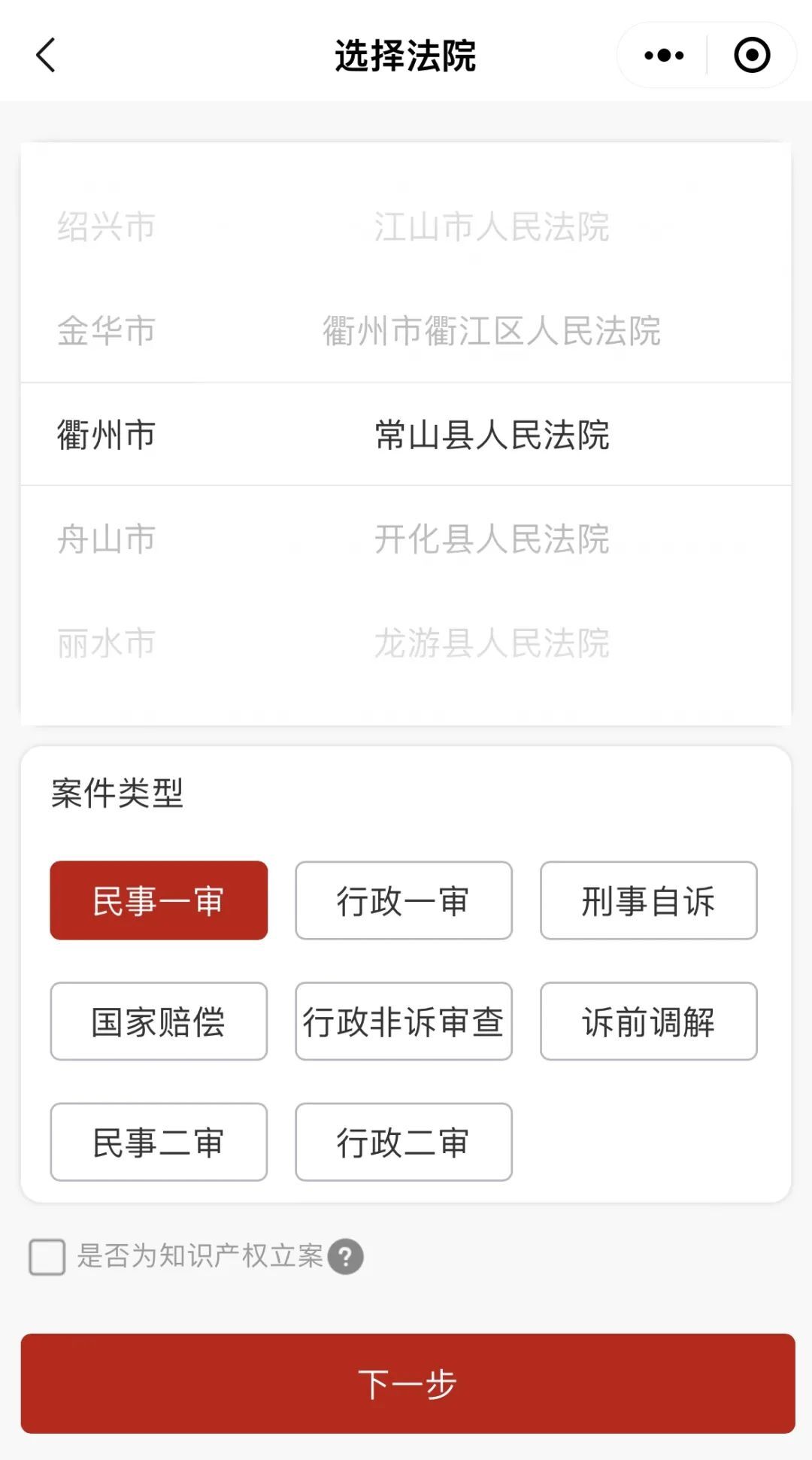The width and height of the screenshot is (812, 1460).
Task: Choose the 民事二审 option
Action: click(x=159, y=1142)
